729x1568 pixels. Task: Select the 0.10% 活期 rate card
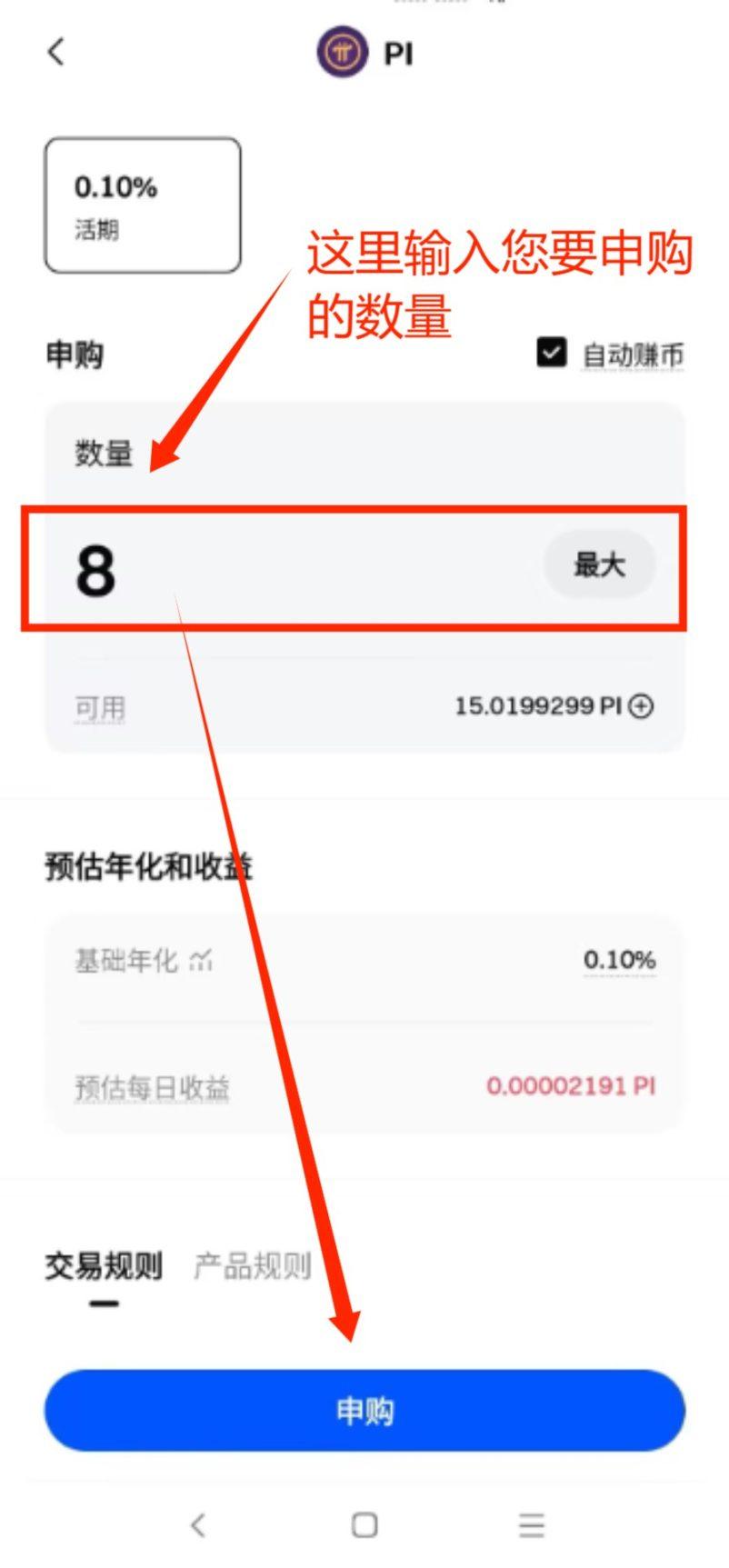tap(142, 205)
